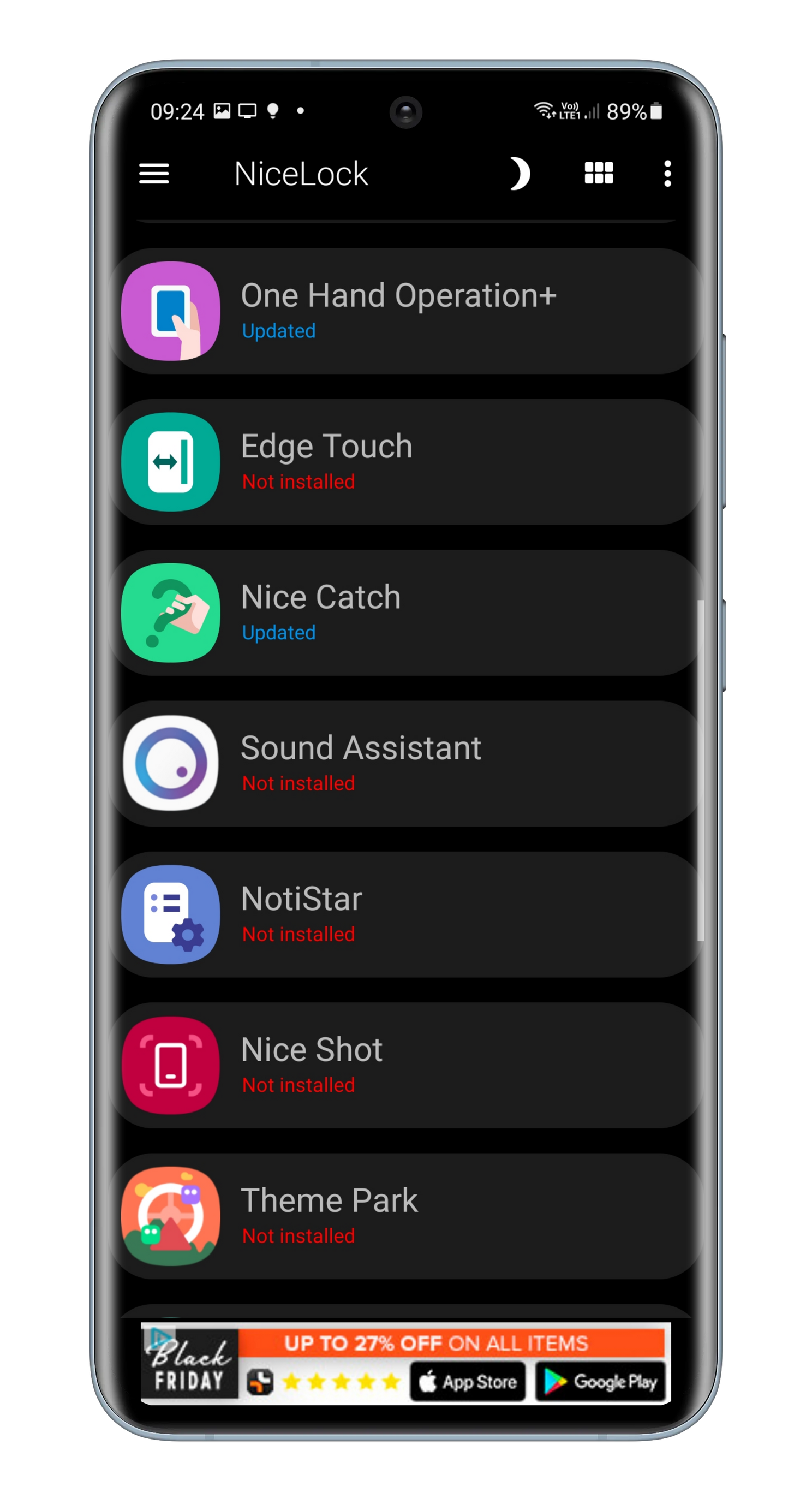Image resolution: width=812 pixels, height=1492 pixels.
Task: Open the App Store button in the ad
Action: click(x=468, y=1381)
